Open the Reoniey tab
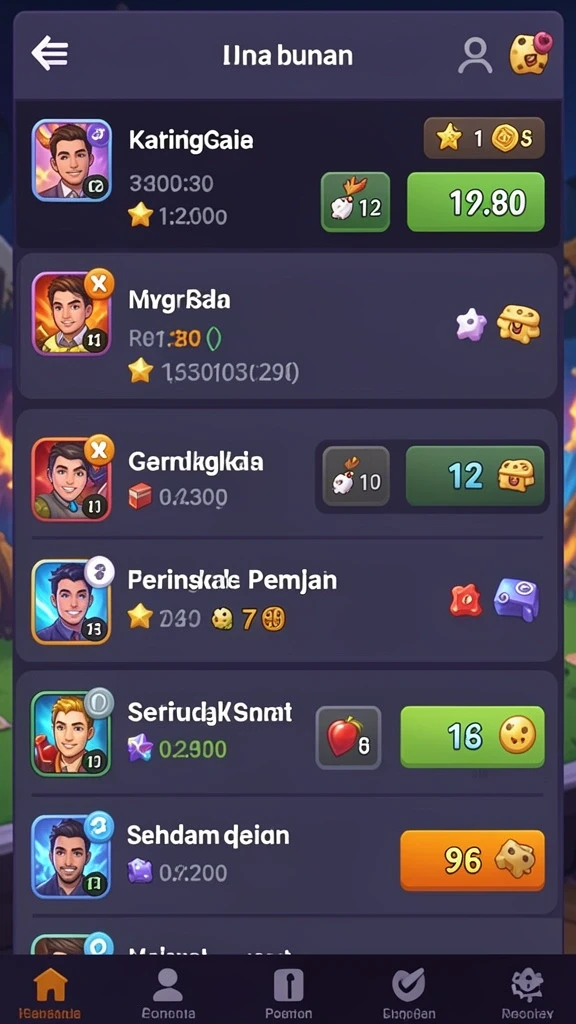This screenshot has width=576, height=1024. (527, 993)
